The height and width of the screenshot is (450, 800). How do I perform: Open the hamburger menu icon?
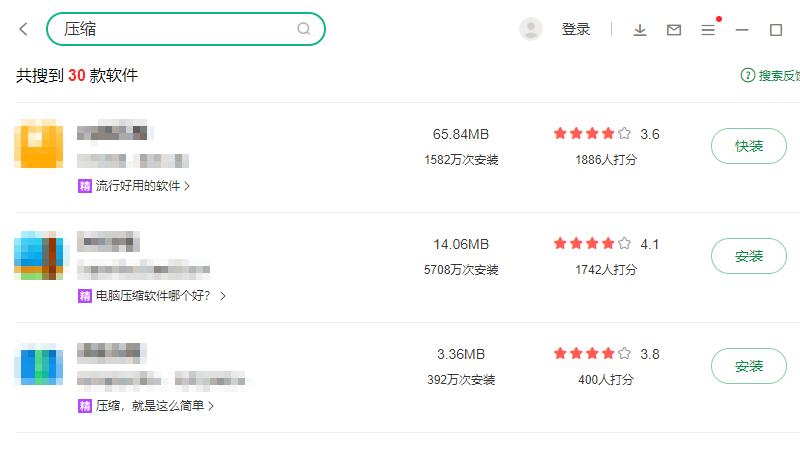point(708,30)
